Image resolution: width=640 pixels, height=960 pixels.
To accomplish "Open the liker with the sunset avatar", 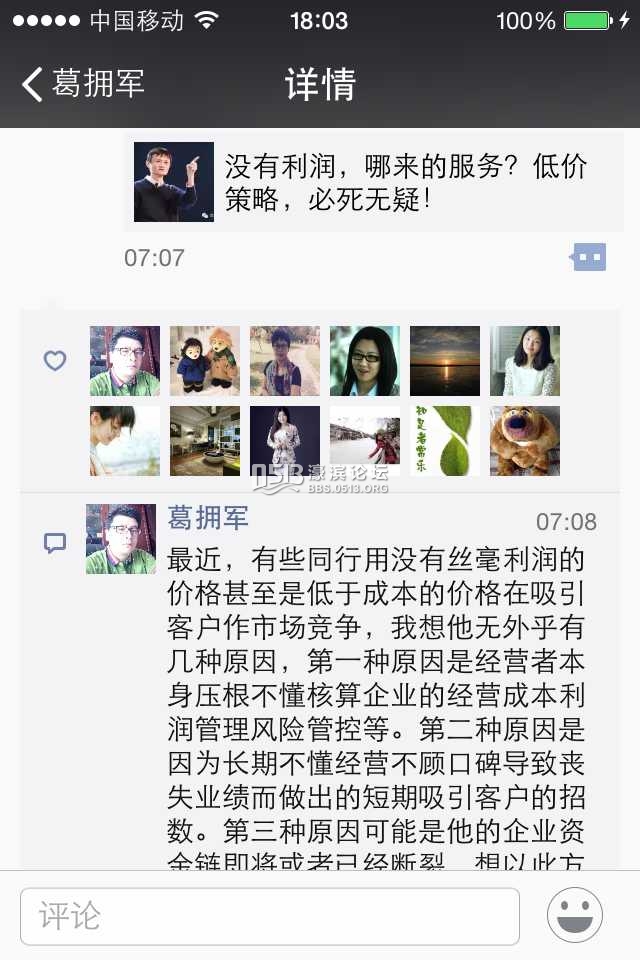I will [x=445, y=361].
